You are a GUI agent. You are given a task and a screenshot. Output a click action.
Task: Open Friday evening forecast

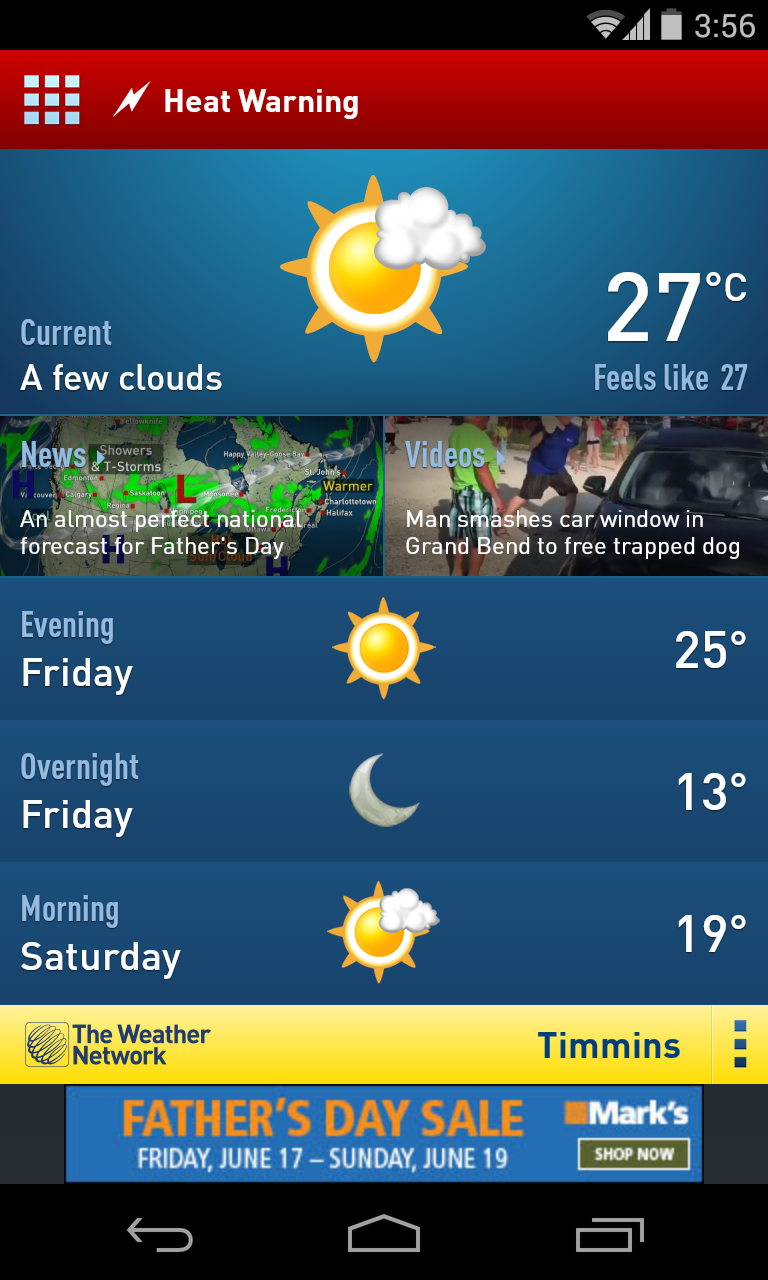[x=384, y=649]
